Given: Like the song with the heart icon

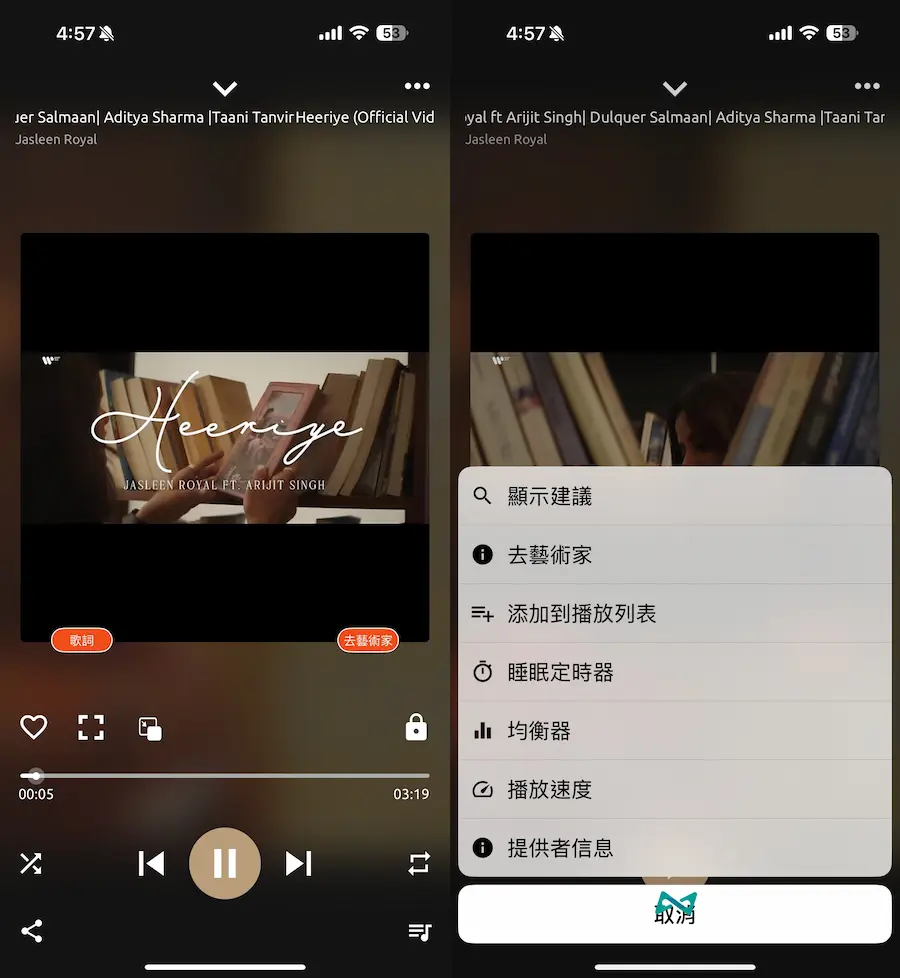Looking at the screenshot, I should point(34,727).
